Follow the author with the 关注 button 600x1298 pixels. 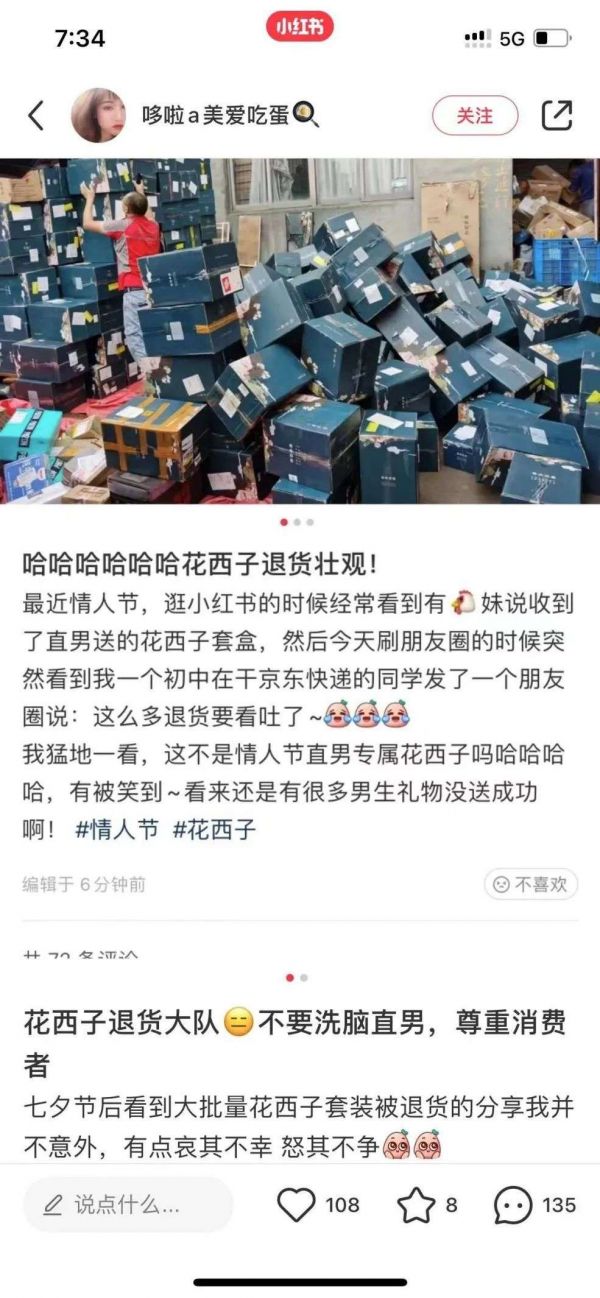475,116
